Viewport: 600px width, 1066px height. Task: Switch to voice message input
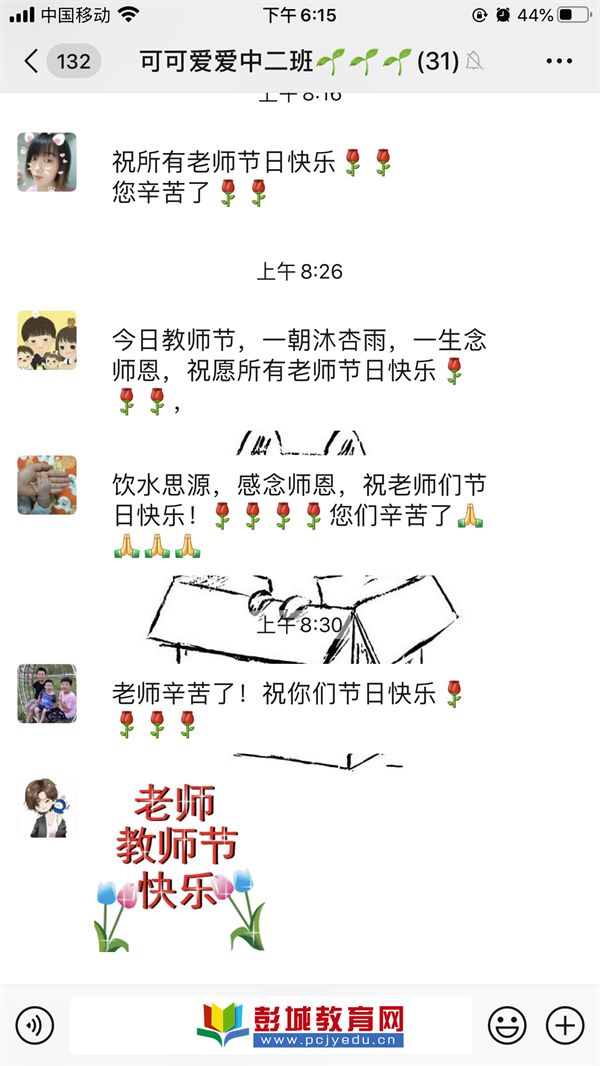point(35,1025)
